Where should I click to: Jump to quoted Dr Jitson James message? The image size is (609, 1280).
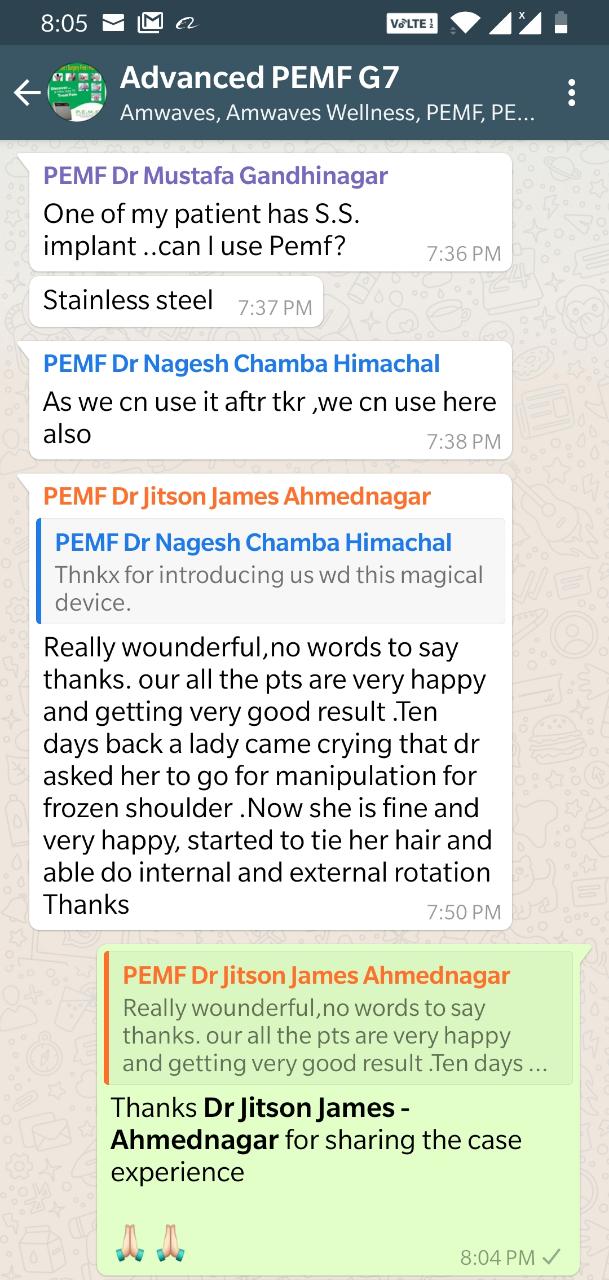(x=338, y=1019)
